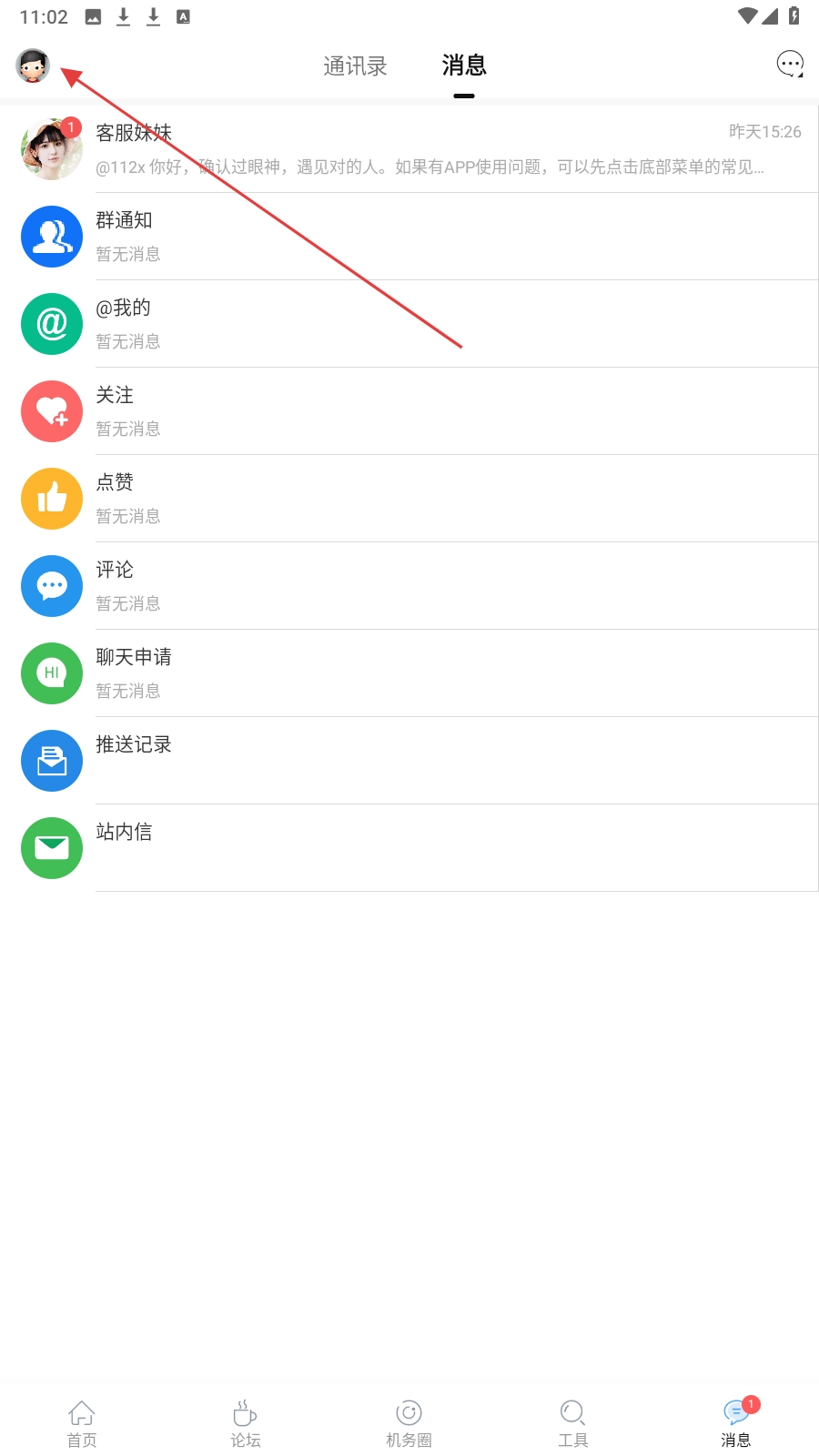
Task: Open the 聊天申请 HI chat request icon
Action: (51, 672)
